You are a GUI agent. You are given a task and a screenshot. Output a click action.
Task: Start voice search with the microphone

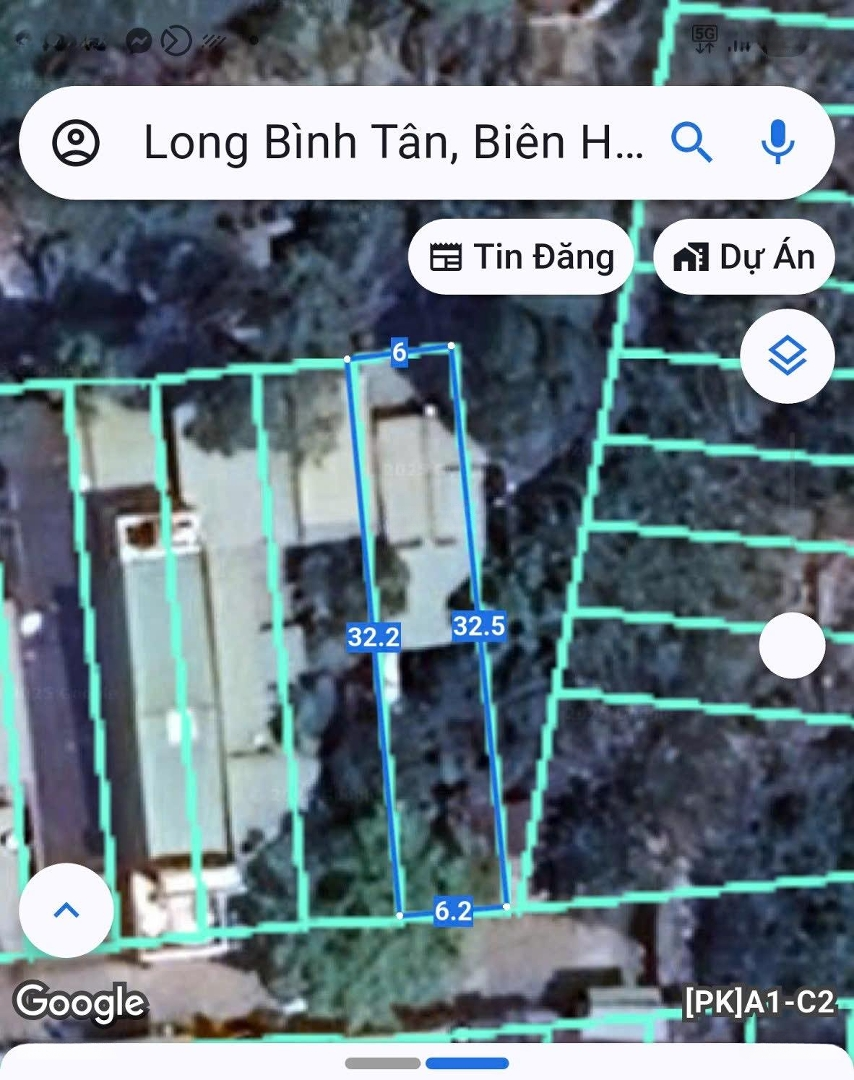point(777,143)
